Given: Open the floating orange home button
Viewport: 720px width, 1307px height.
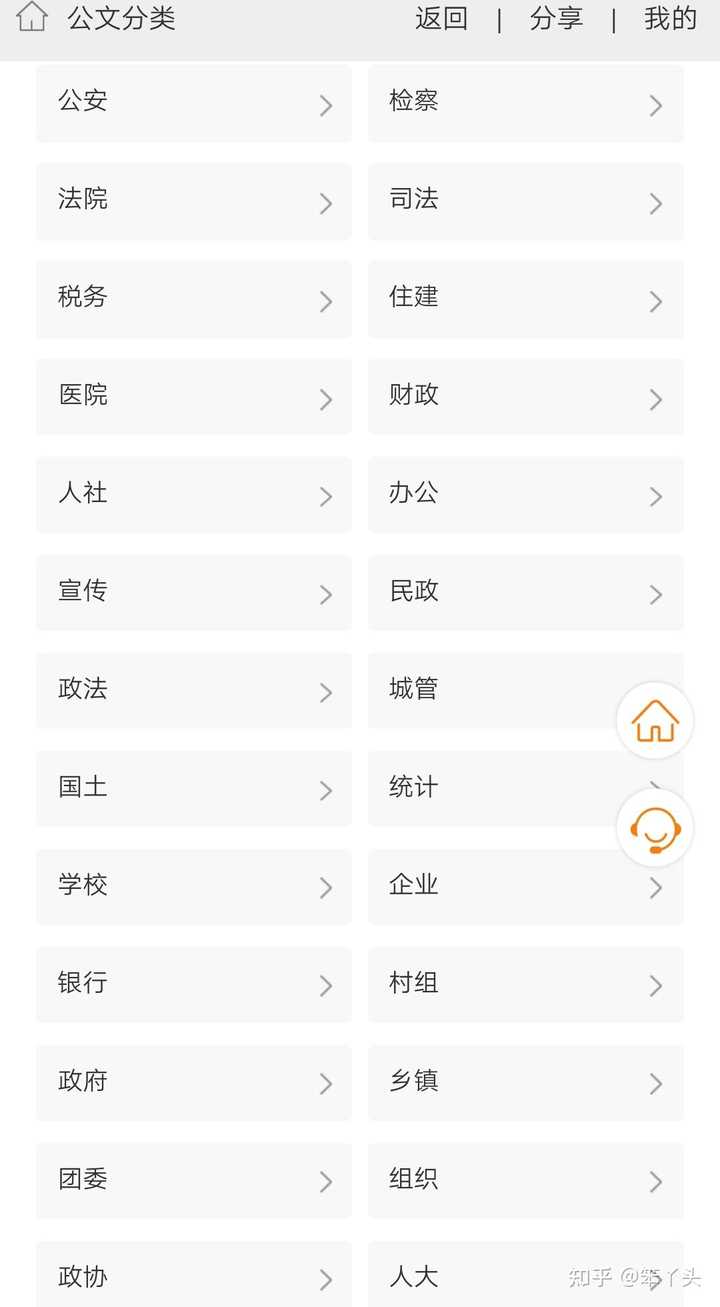Looking at the screenshot, I should point(655,720).
